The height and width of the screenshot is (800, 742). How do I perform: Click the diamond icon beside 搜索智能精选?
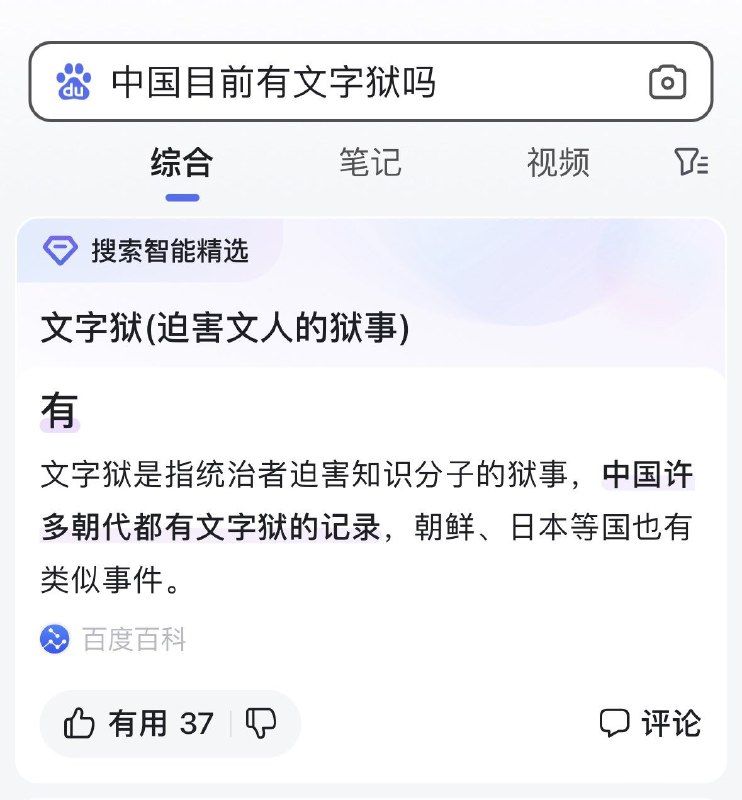pos(60,253)
